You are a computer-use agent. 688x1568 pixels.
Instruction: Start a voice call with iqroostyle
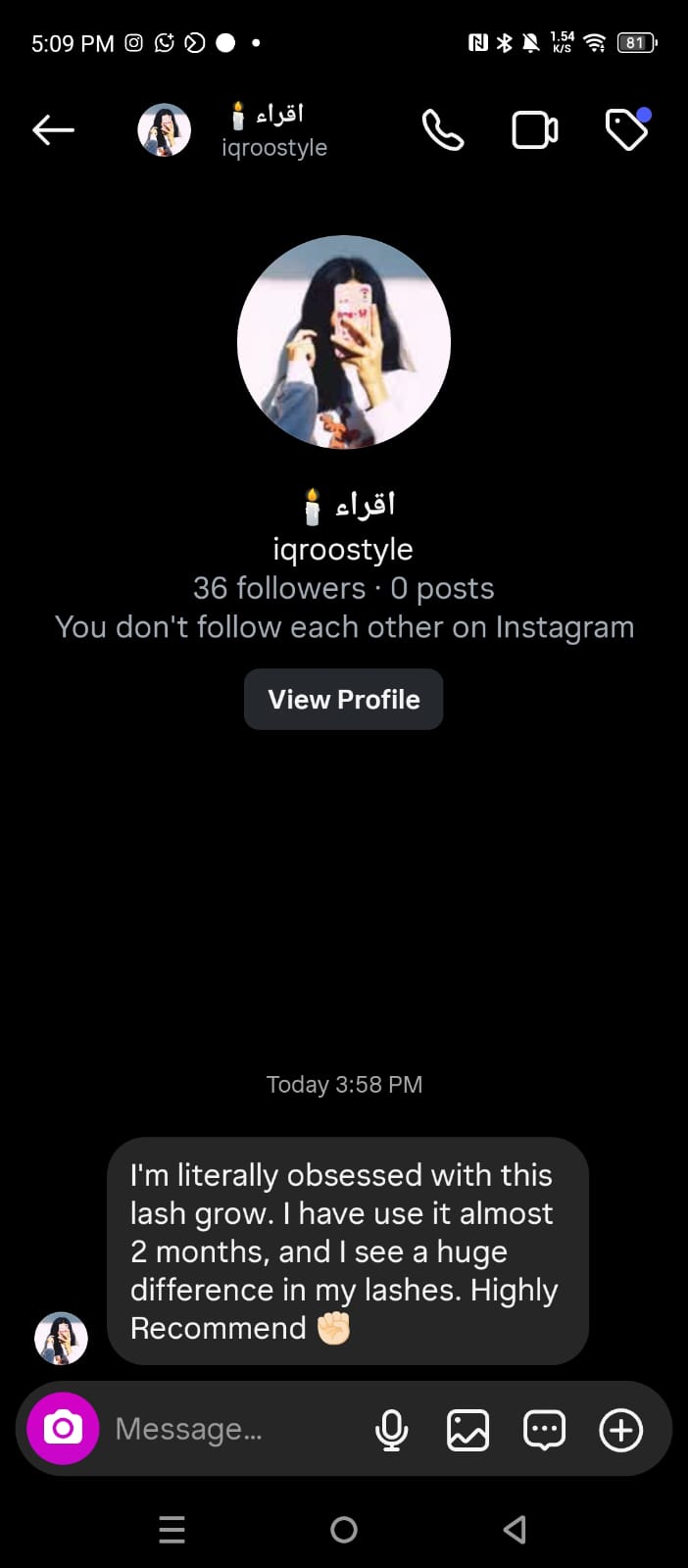point(442,129)
